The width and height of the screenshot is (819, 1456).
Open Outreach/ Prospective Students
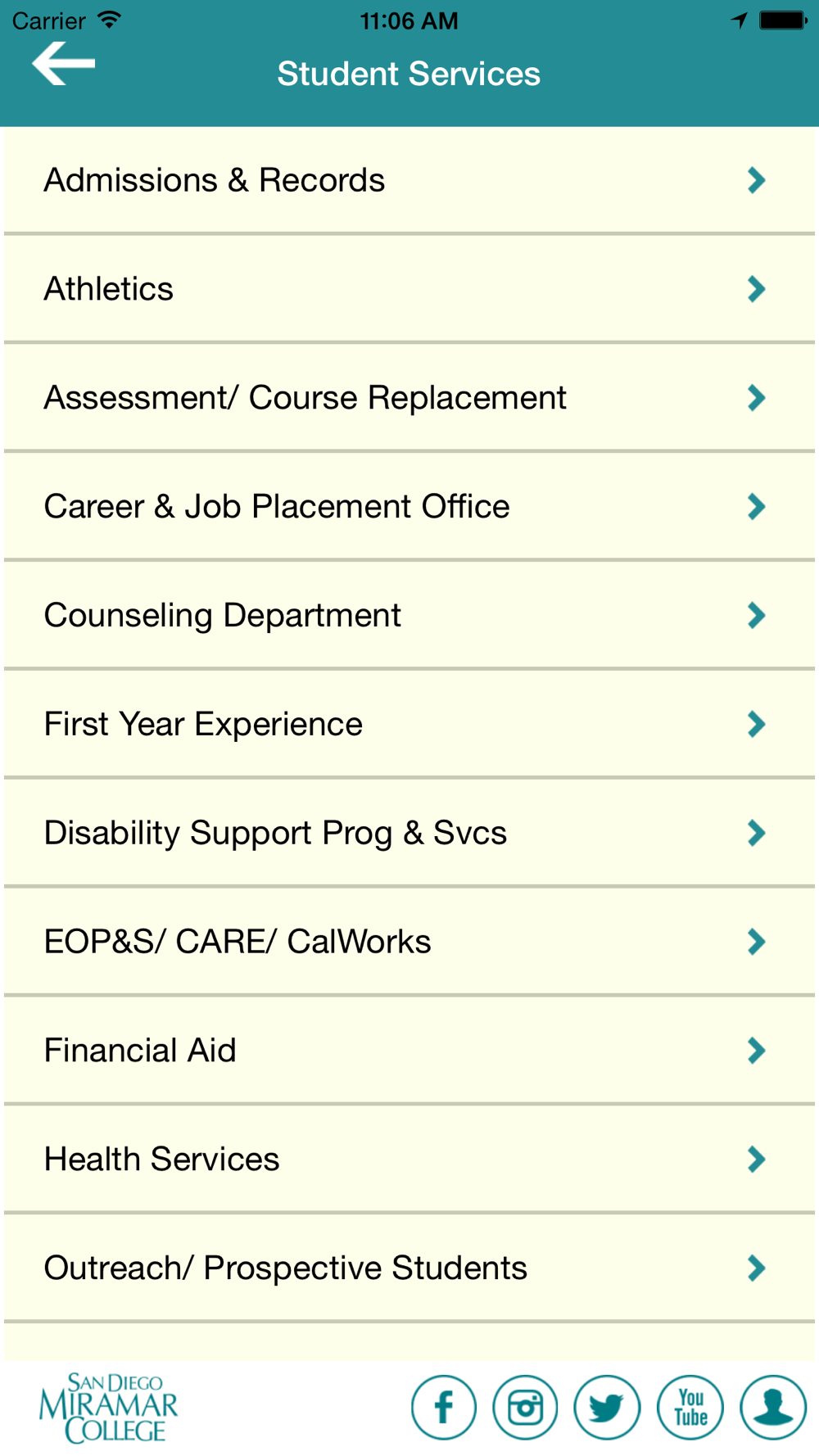coord(409,1268)
